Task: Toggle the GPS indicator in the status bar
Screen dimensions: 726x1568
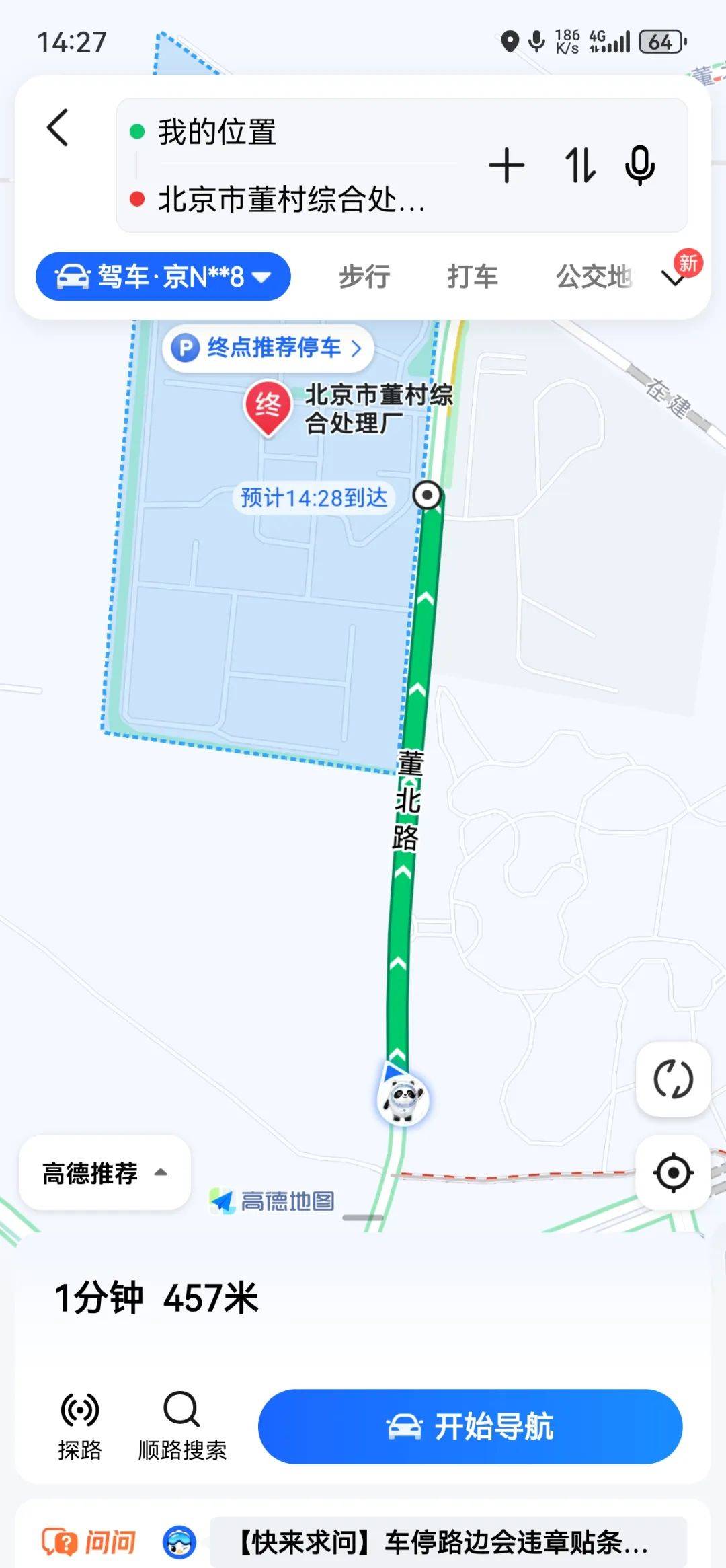Action: (510, 42)
